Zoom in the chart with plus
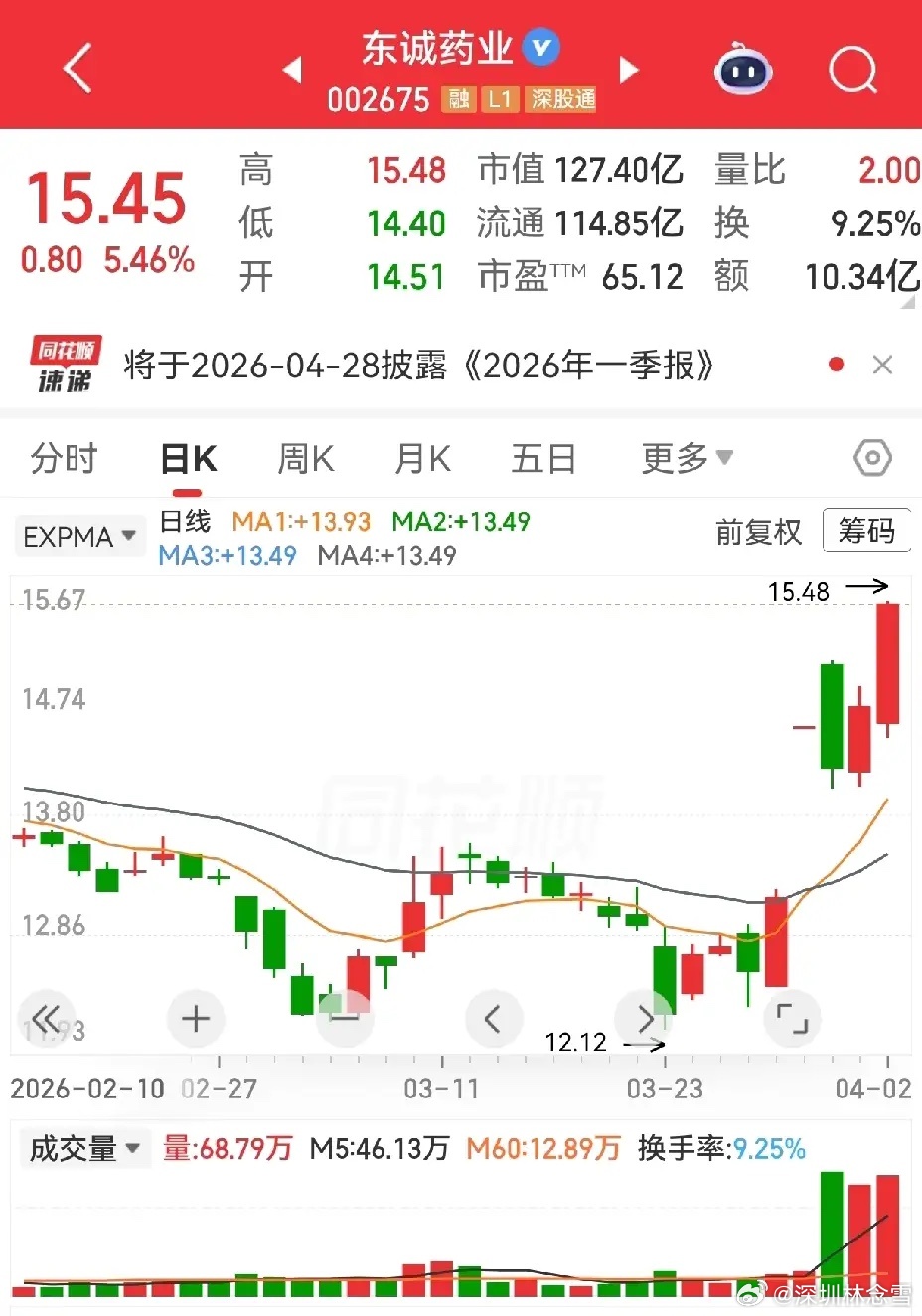 196,1018
